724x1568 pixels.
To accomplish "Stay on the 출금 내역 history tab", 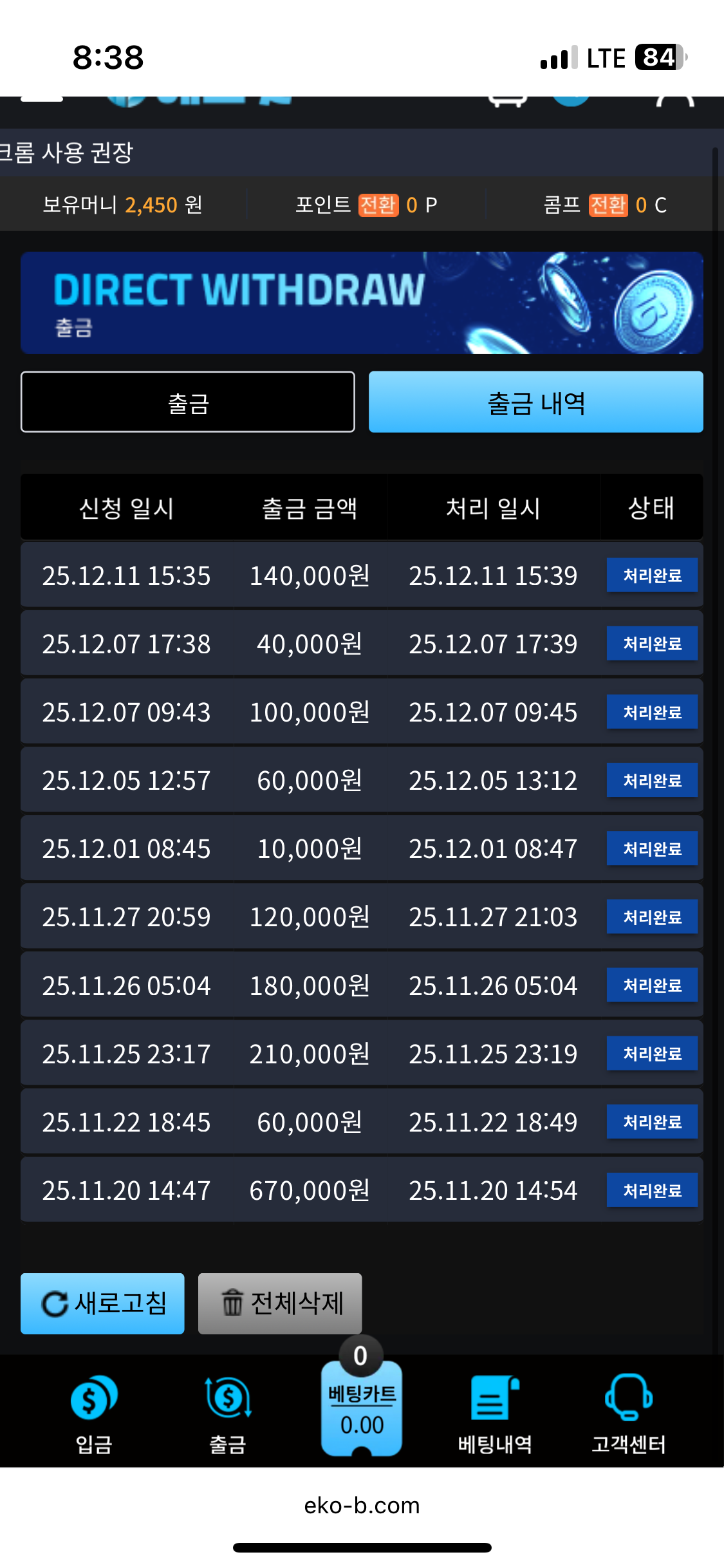I will (x=536, y=402).
